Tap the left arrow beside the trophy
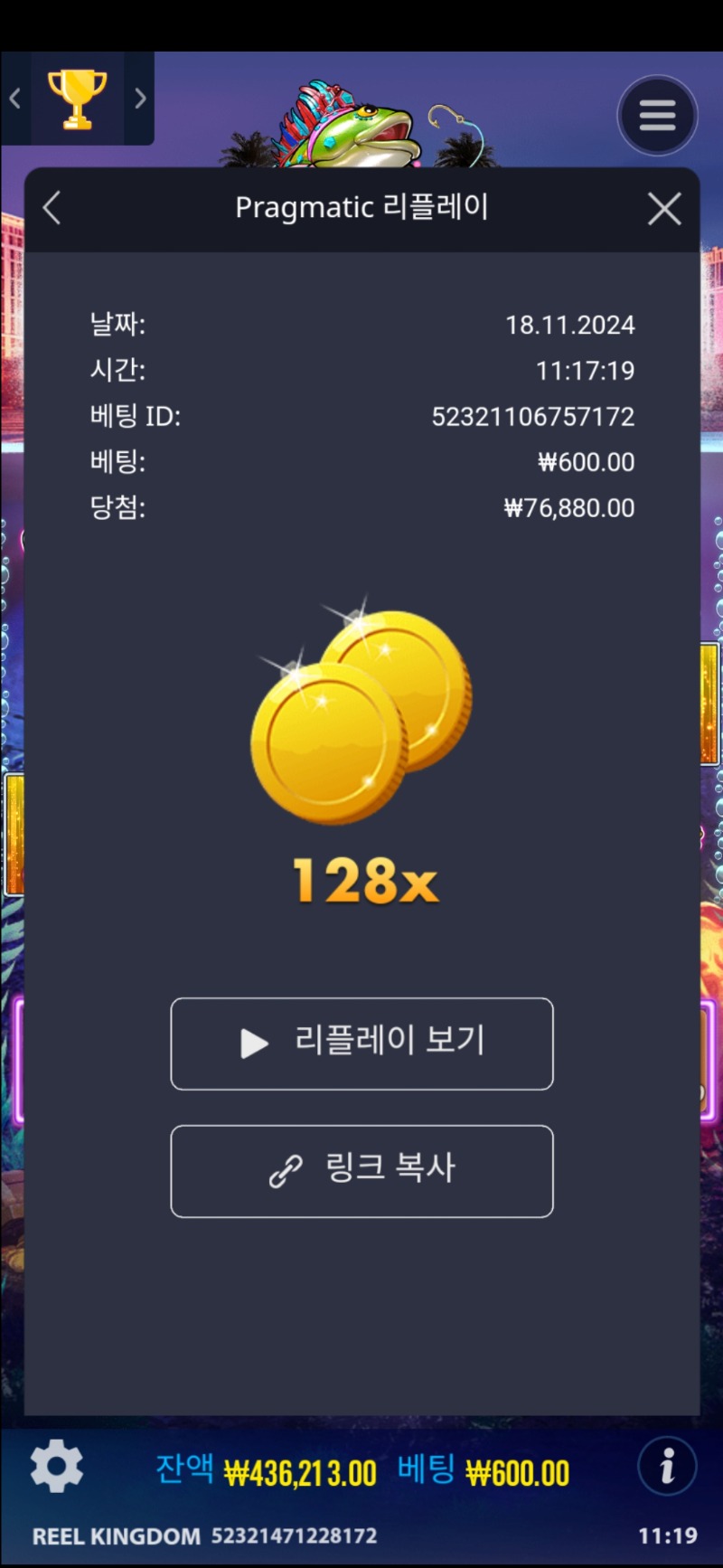 pos(15,98)
